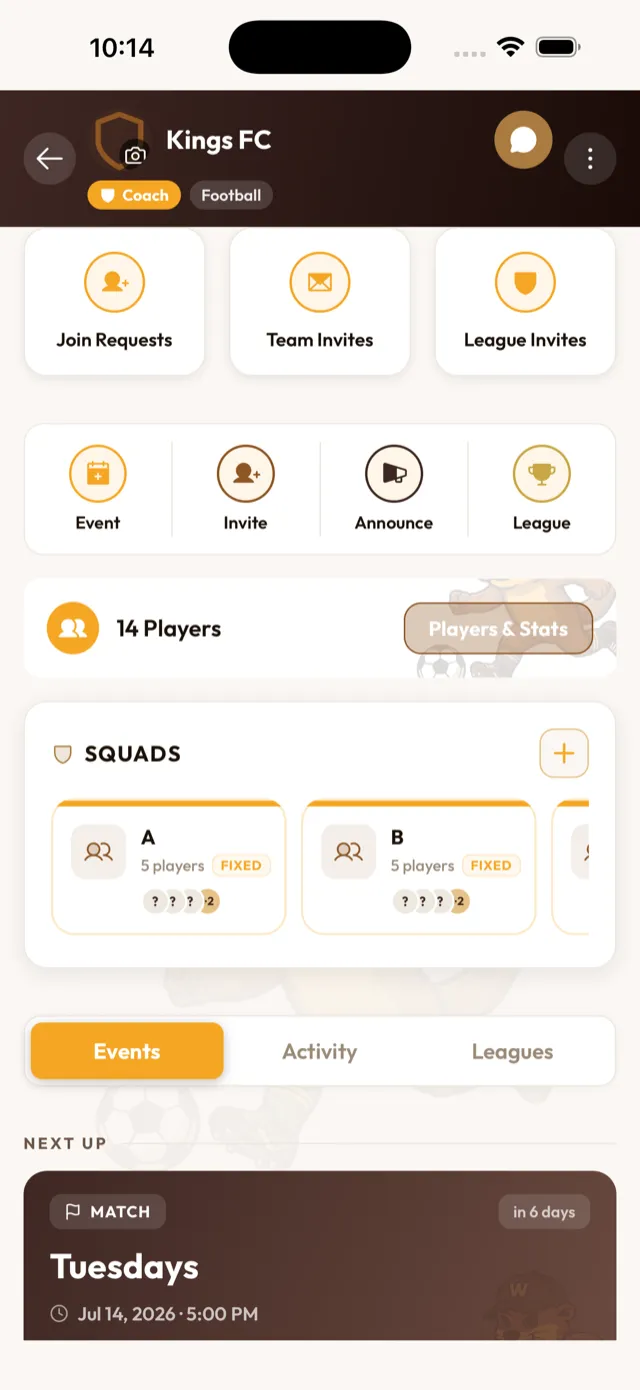Open the Tuesdays match card
This screenshot has width=640, height=1390.
point(320,1255)
